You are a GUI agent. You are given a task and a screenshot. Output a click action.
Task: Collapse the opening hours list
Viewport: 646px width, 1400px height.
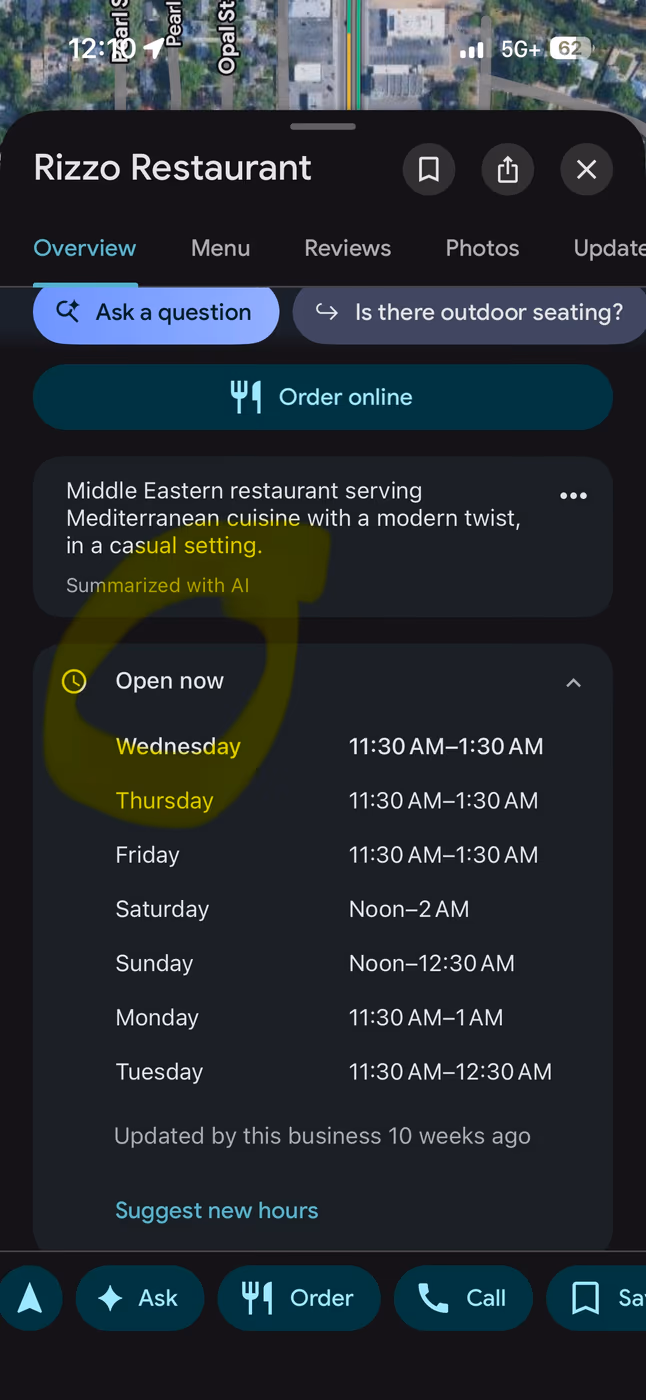pyautogui.click(x=573, y=683)
